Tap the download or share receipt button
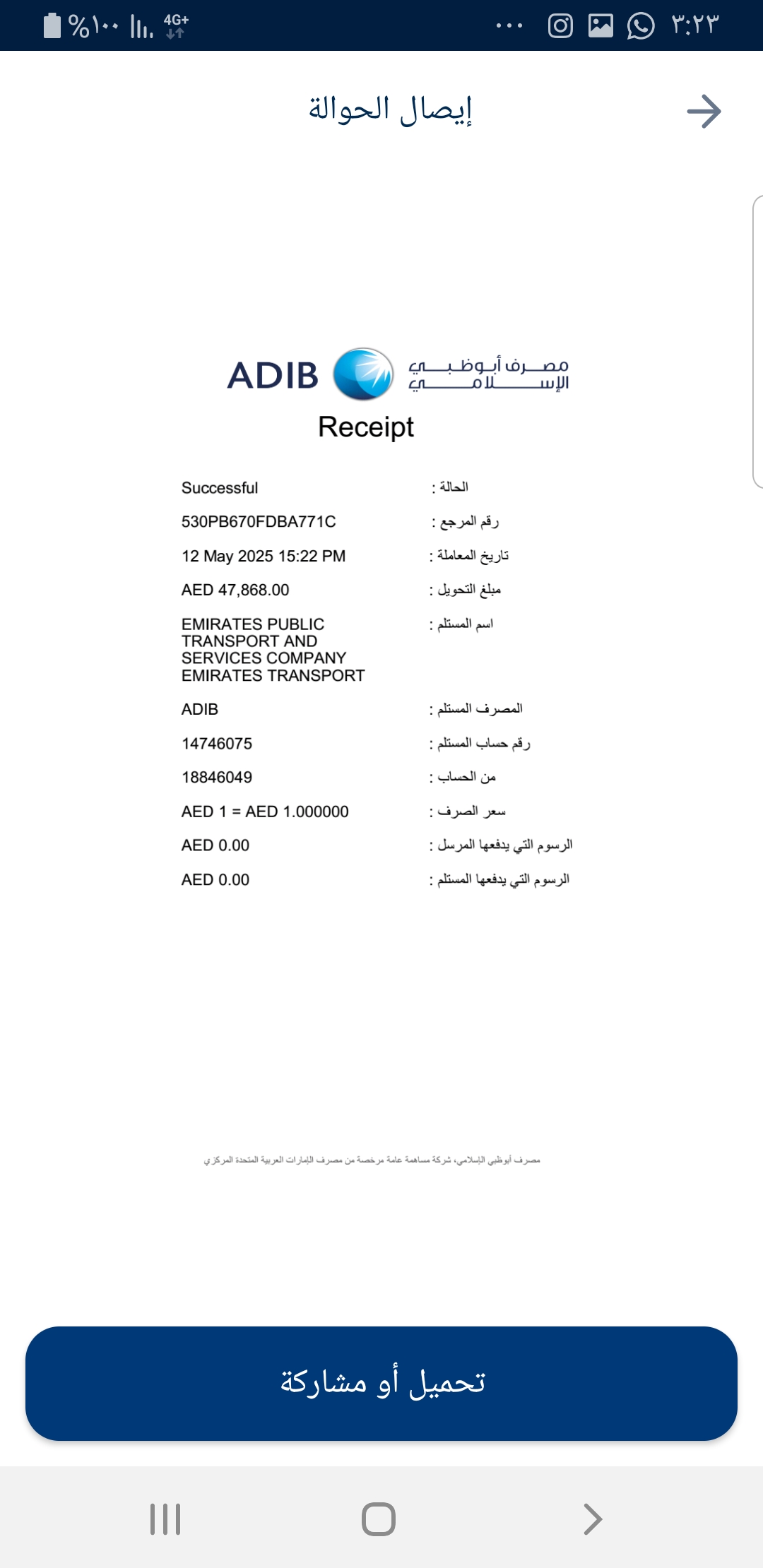 point(381,1383)
